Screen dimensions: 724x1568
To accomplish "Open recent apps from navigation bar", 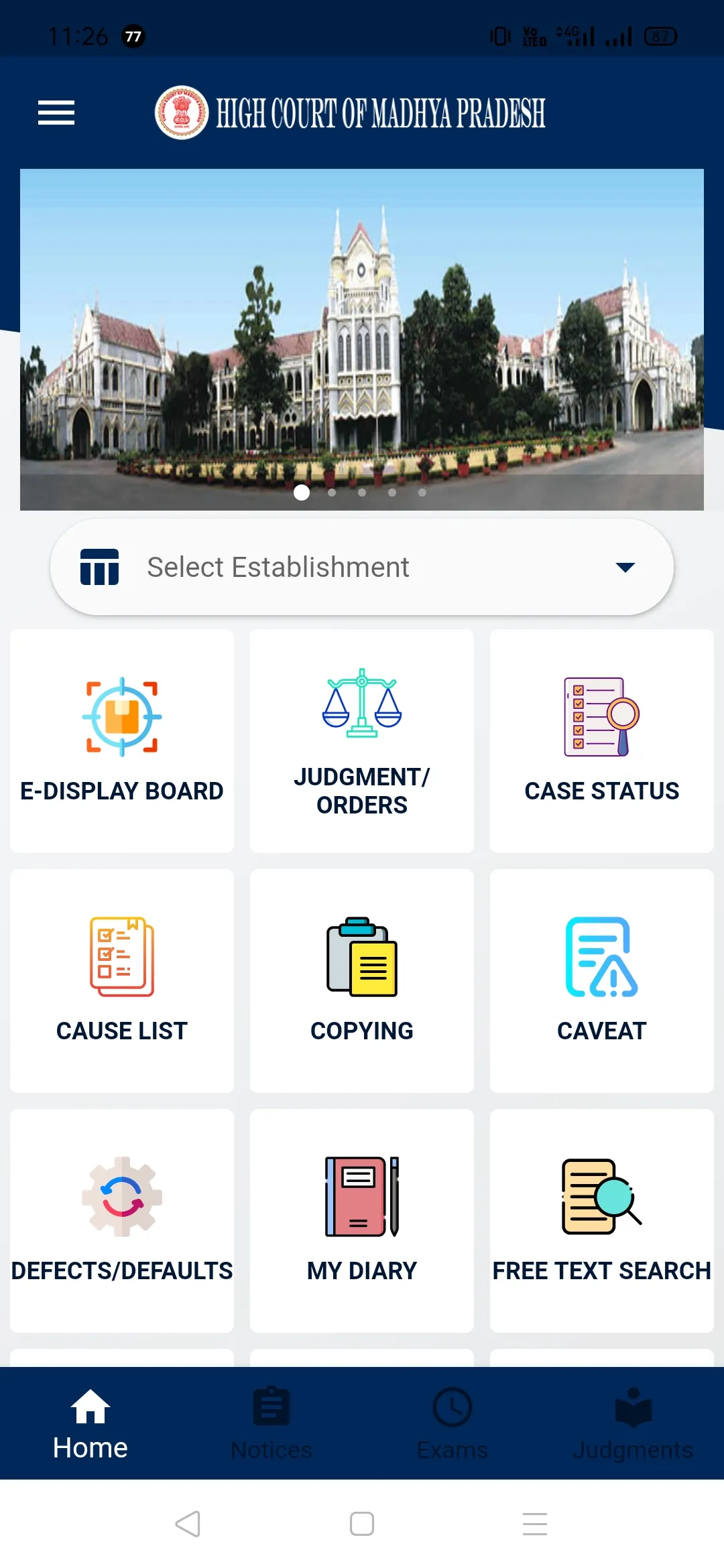I will [x=535, y=1524].
